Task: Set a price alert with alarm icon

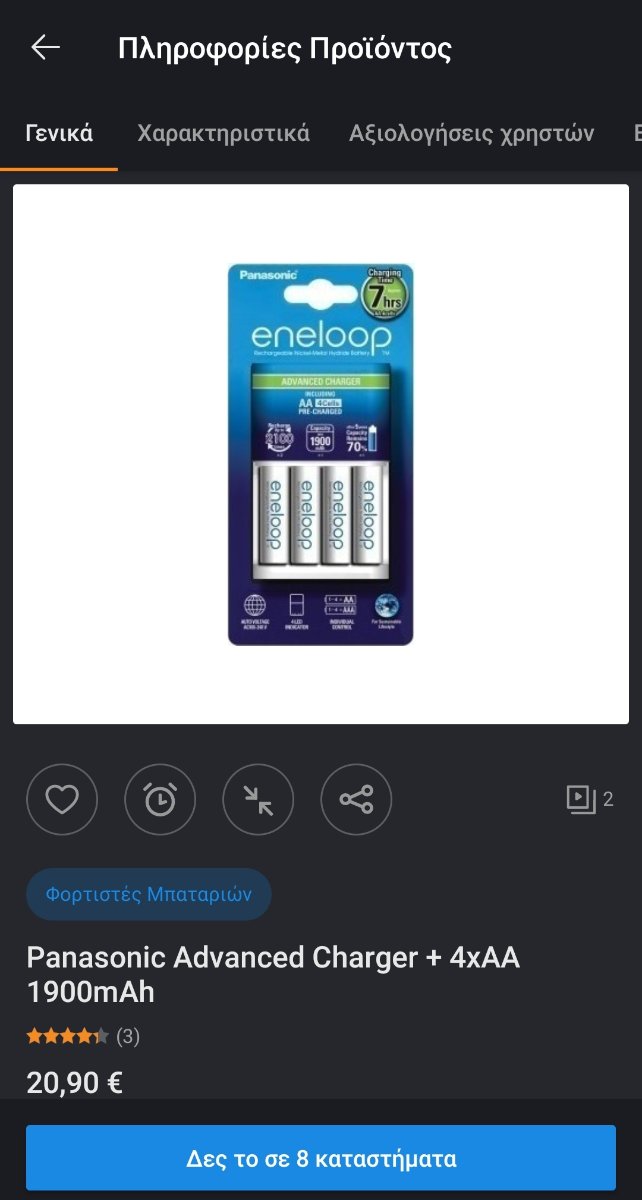Action: pos(160,799)
